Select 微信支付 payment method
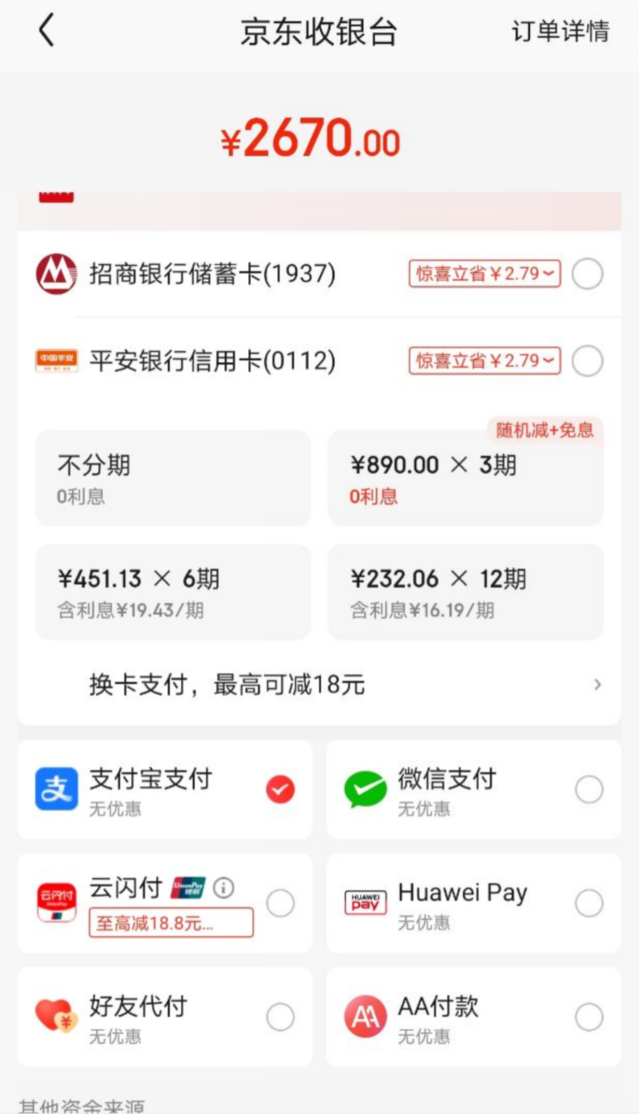The height and width of the screenshot is (1114, 639). [473, 789]
